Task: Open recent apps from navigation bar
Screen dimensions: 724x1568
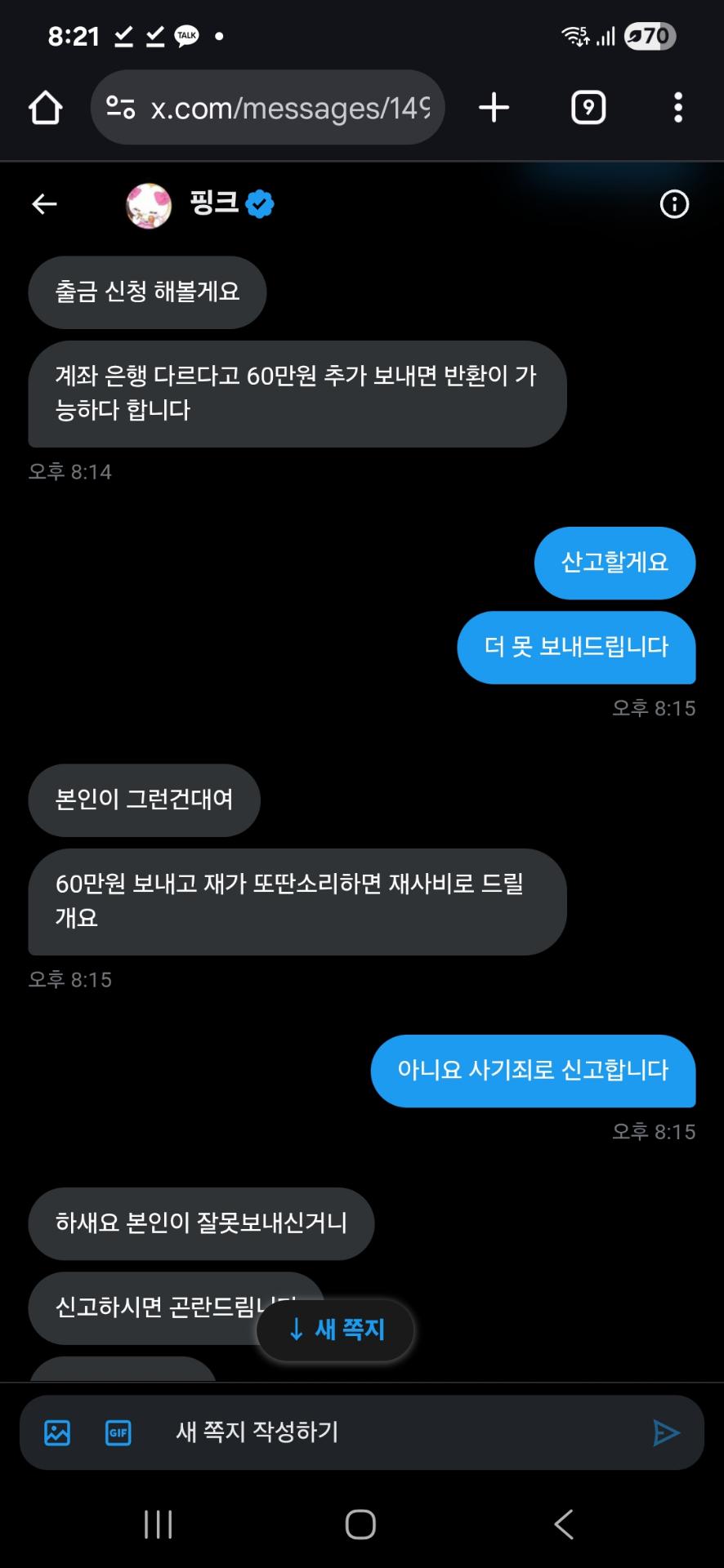Action: 158,1524
